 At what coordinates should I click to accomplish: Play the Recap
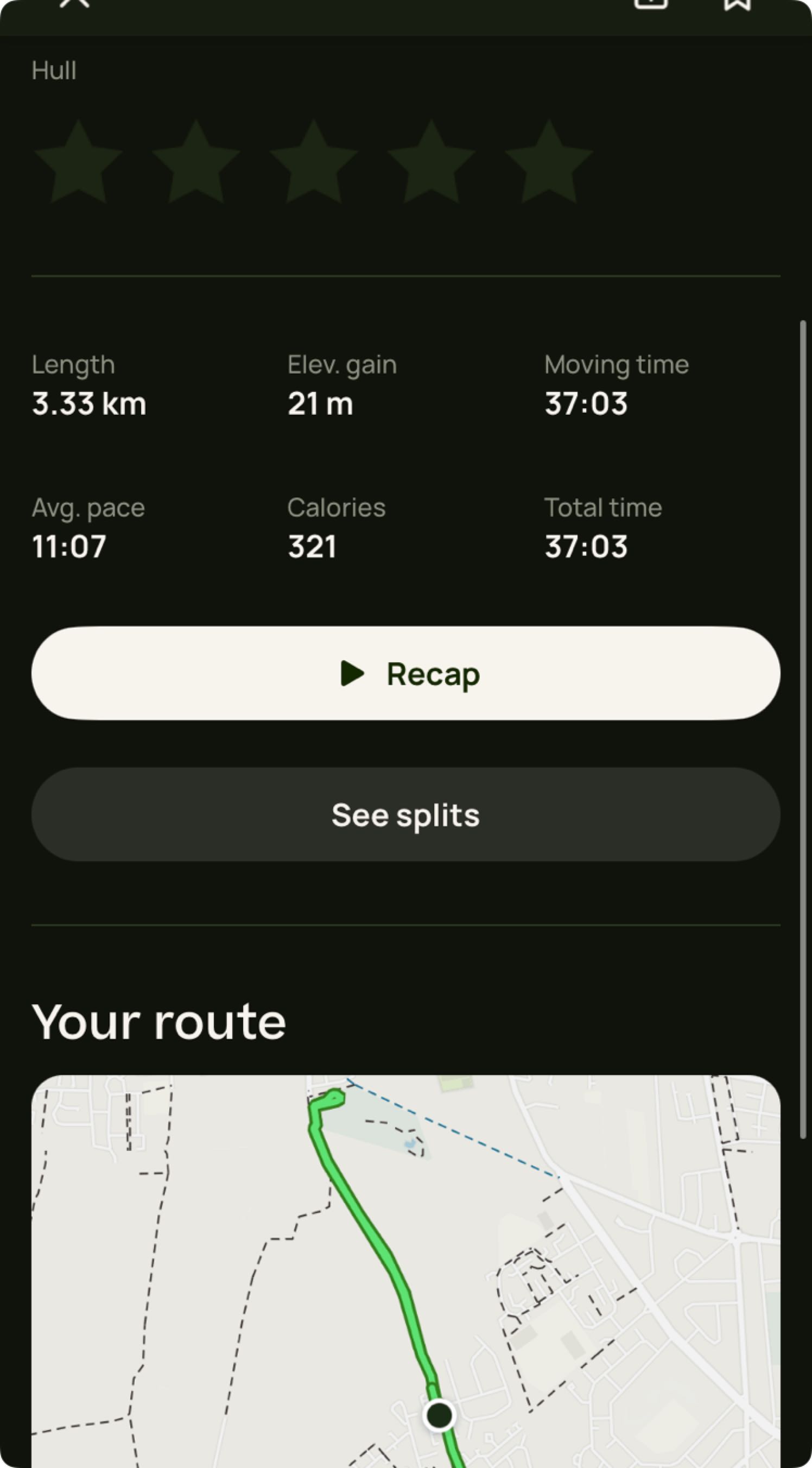pos(405,673)
